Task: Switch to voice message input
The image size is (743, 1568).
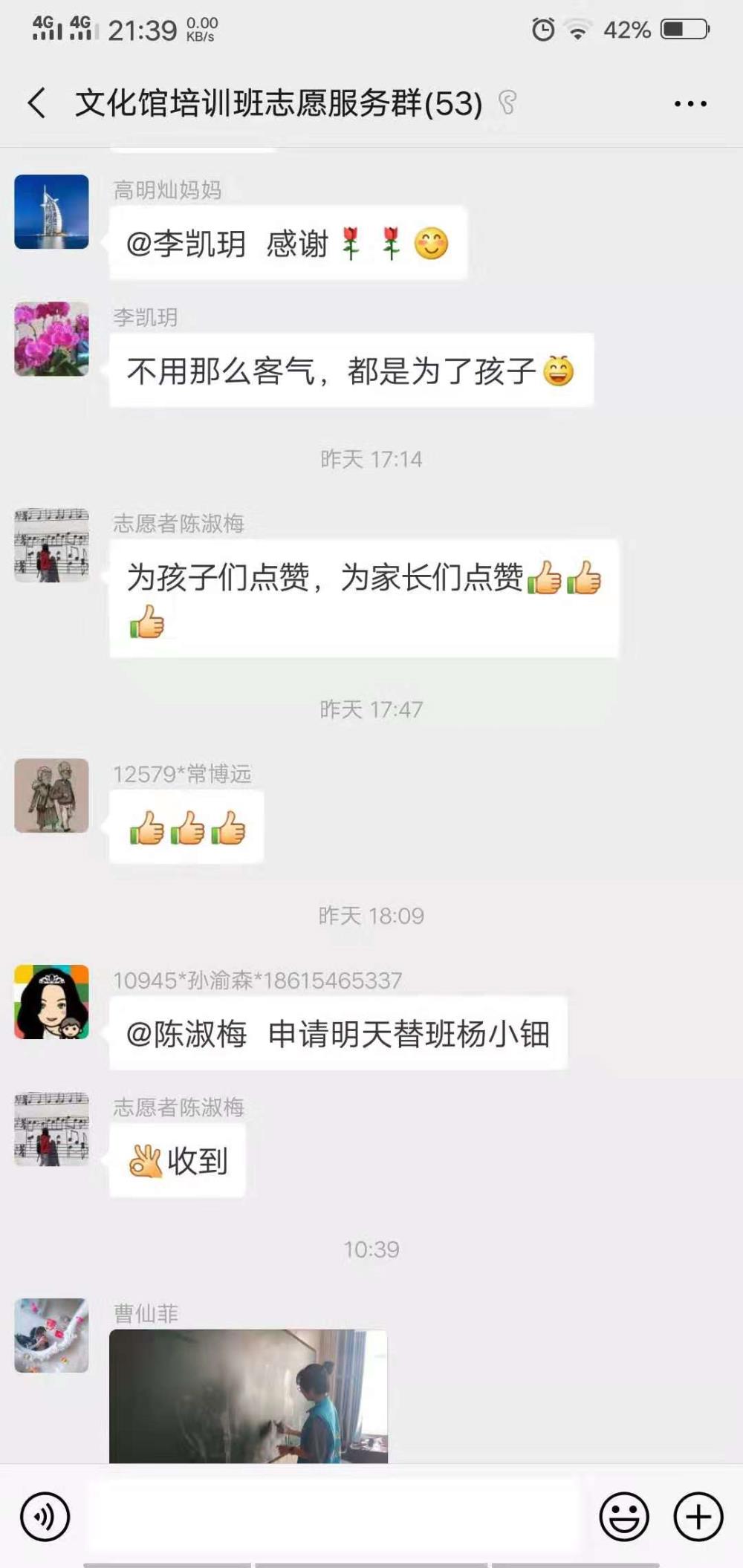Action: point(45,1517)
